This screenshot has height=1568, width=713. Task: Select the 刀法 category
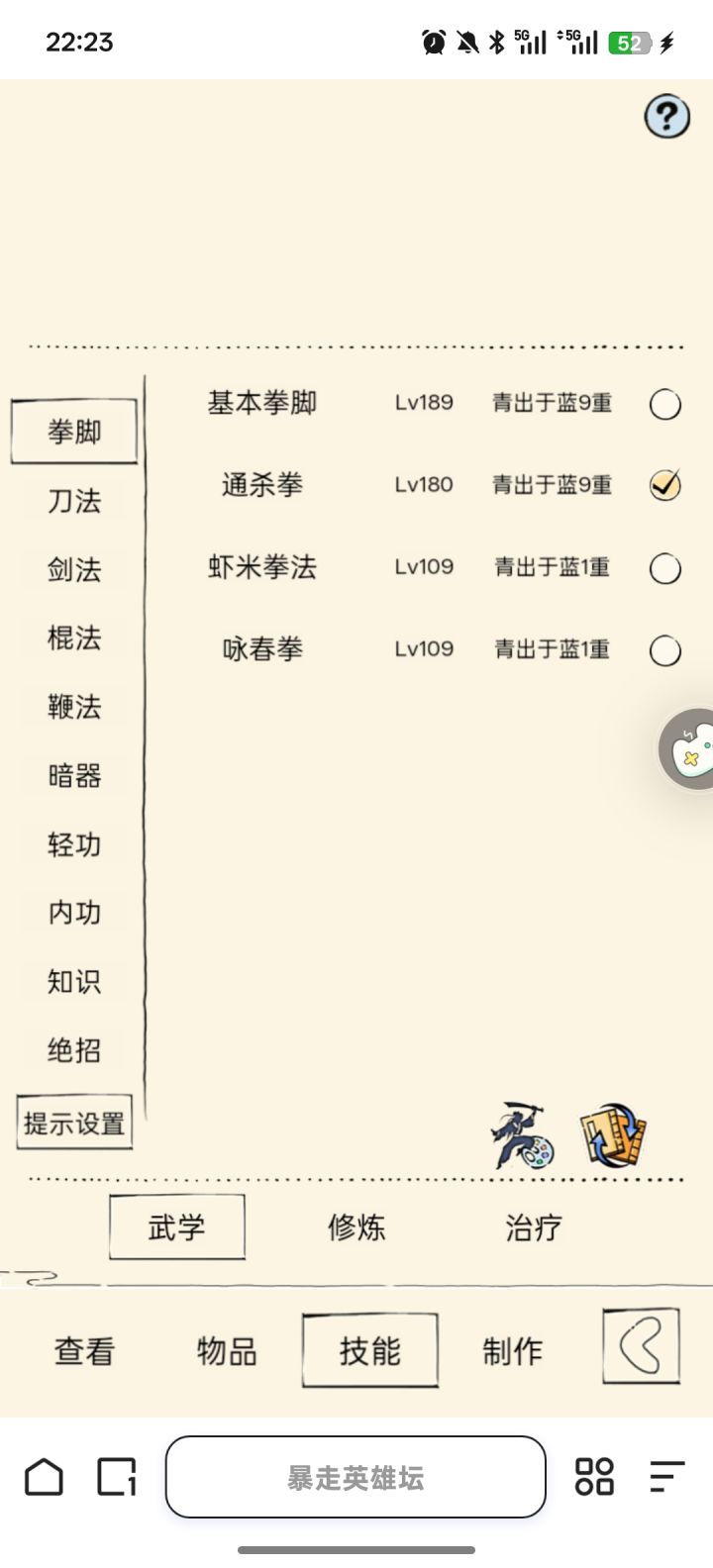pos(74,501)
